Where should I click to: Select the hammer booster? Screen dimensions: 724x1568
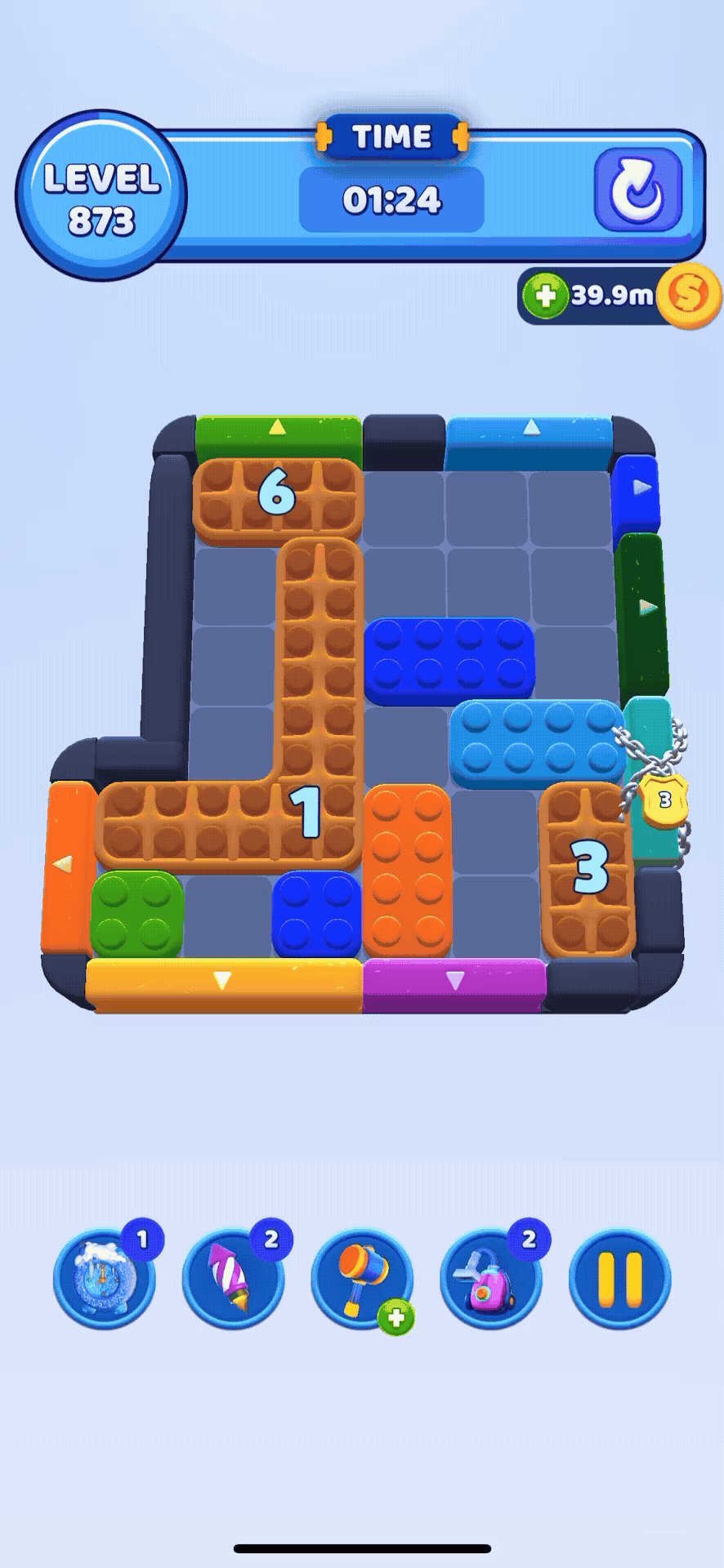362,1278
